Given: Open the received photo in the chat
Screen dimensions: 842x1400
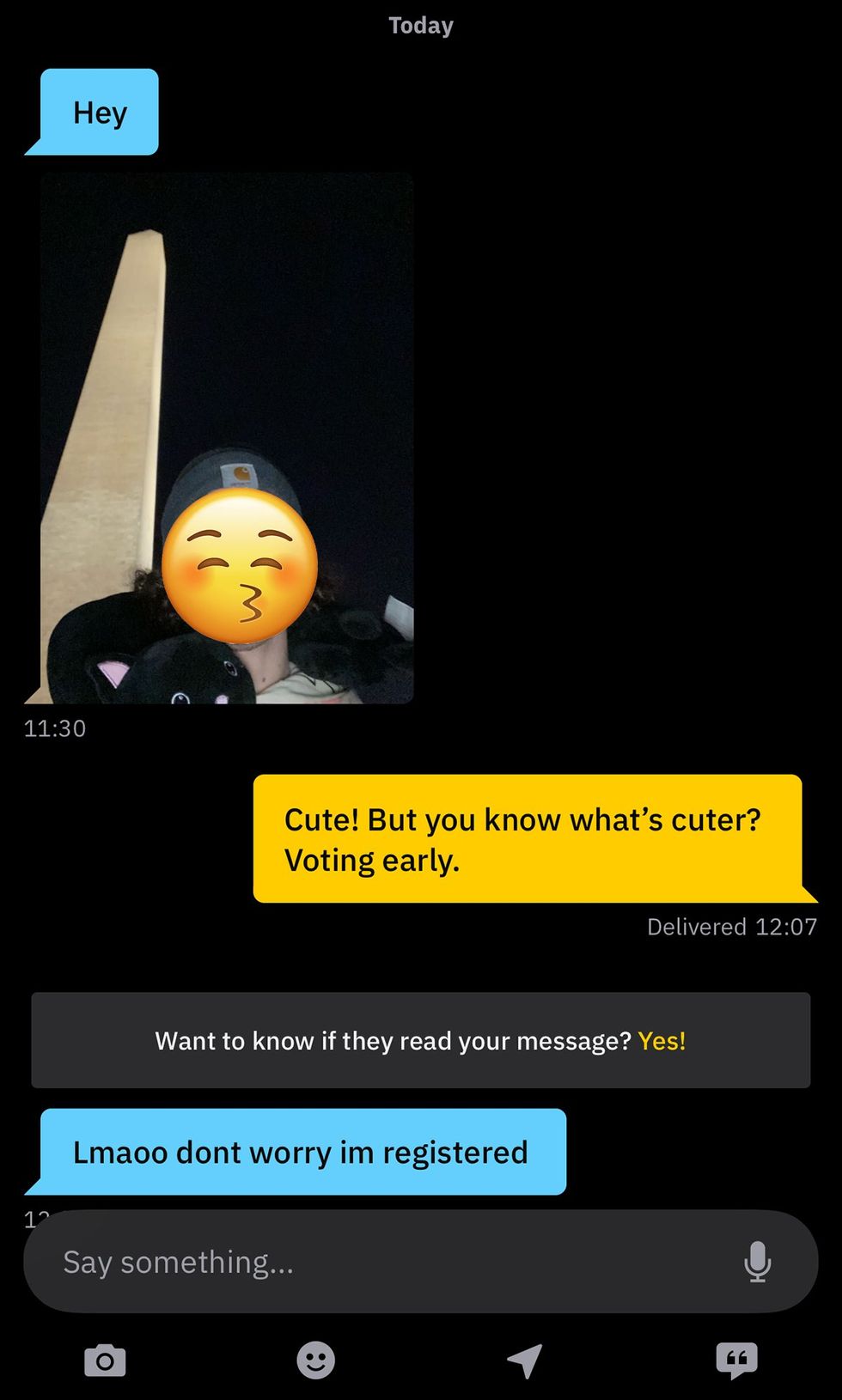Looking at the screenshot, I should pyautogui.click(x=227, y=438).
